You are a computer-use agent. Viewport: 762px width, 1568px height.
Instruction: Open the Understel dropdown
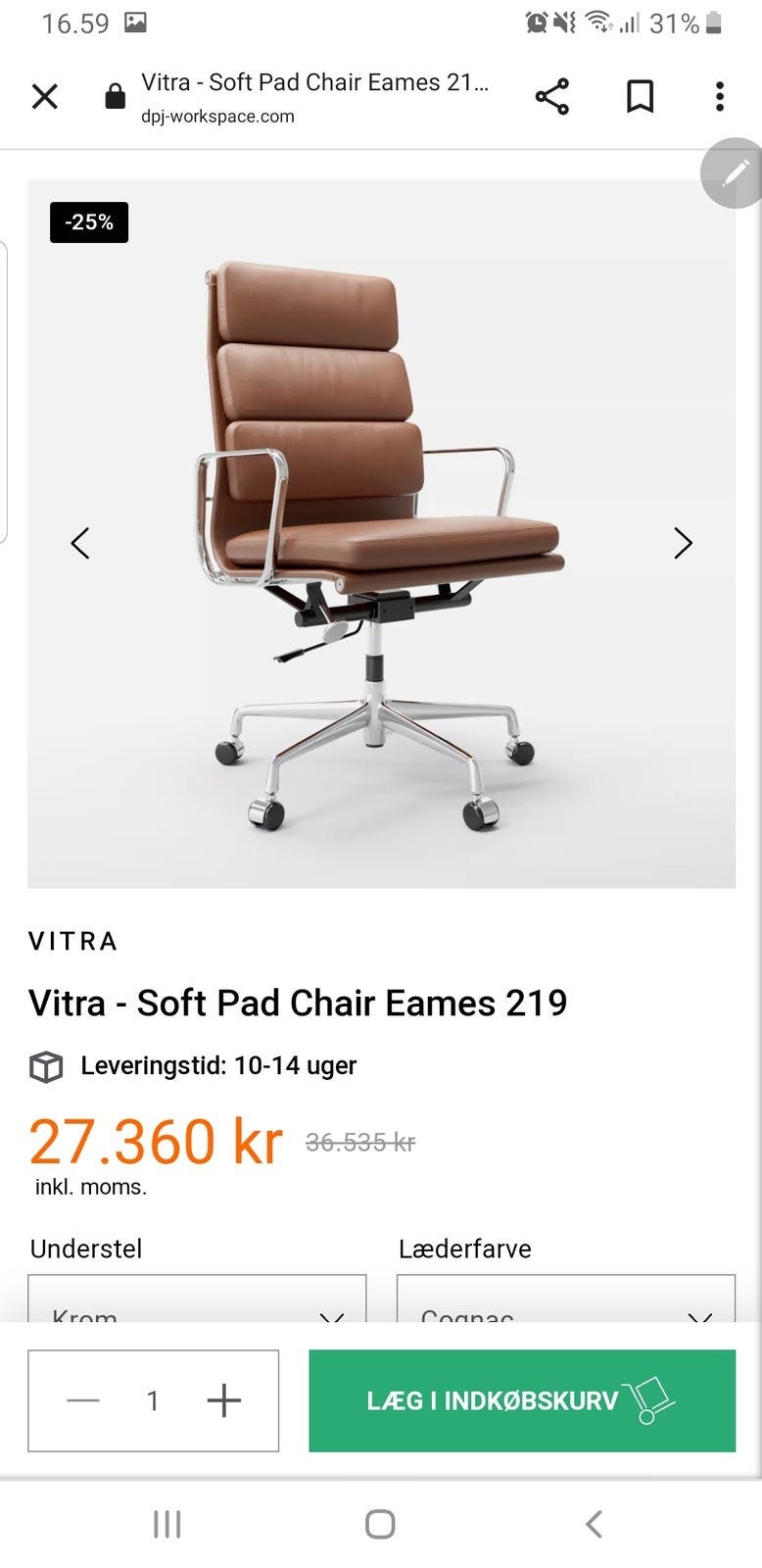click(197, 1298)
